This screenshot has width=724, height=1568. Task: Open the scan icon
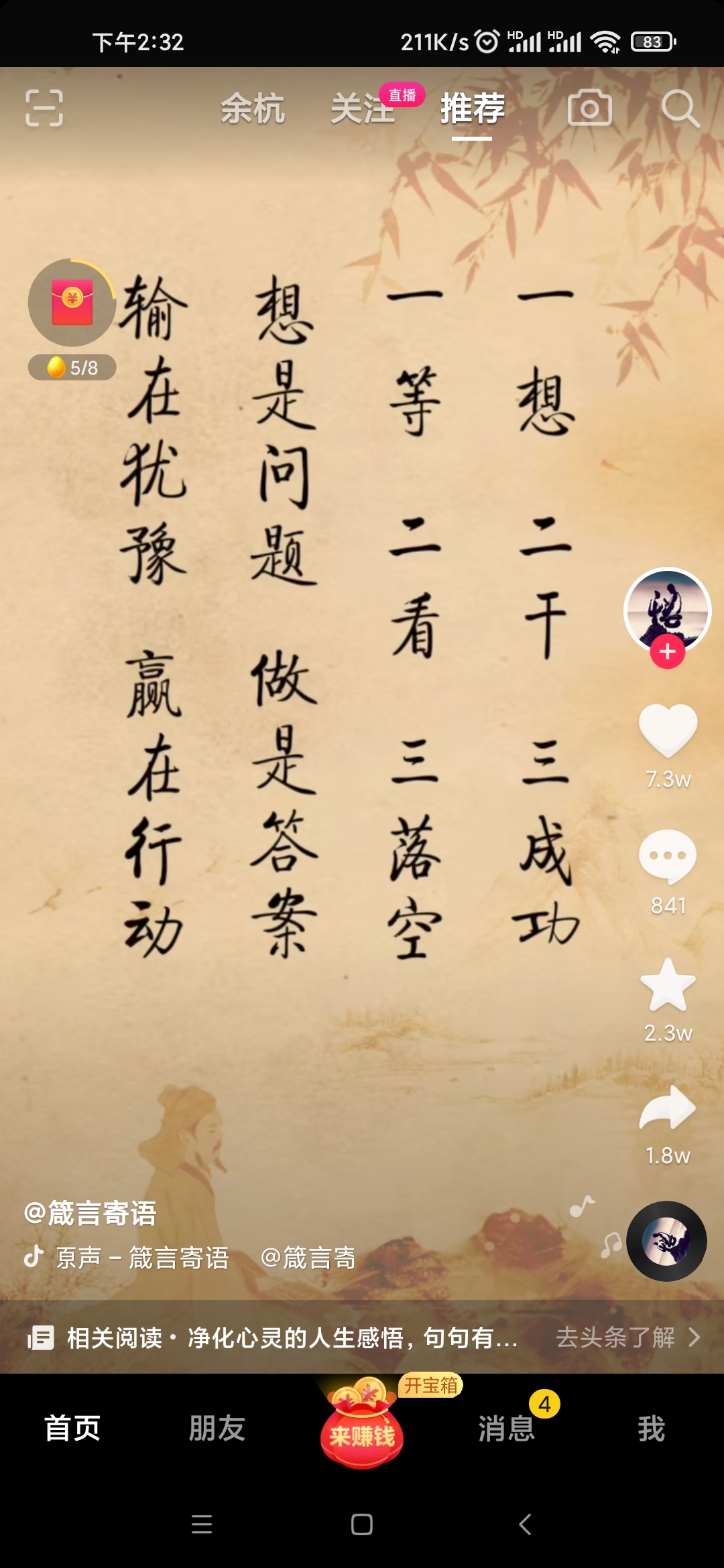tap(44, 108)
